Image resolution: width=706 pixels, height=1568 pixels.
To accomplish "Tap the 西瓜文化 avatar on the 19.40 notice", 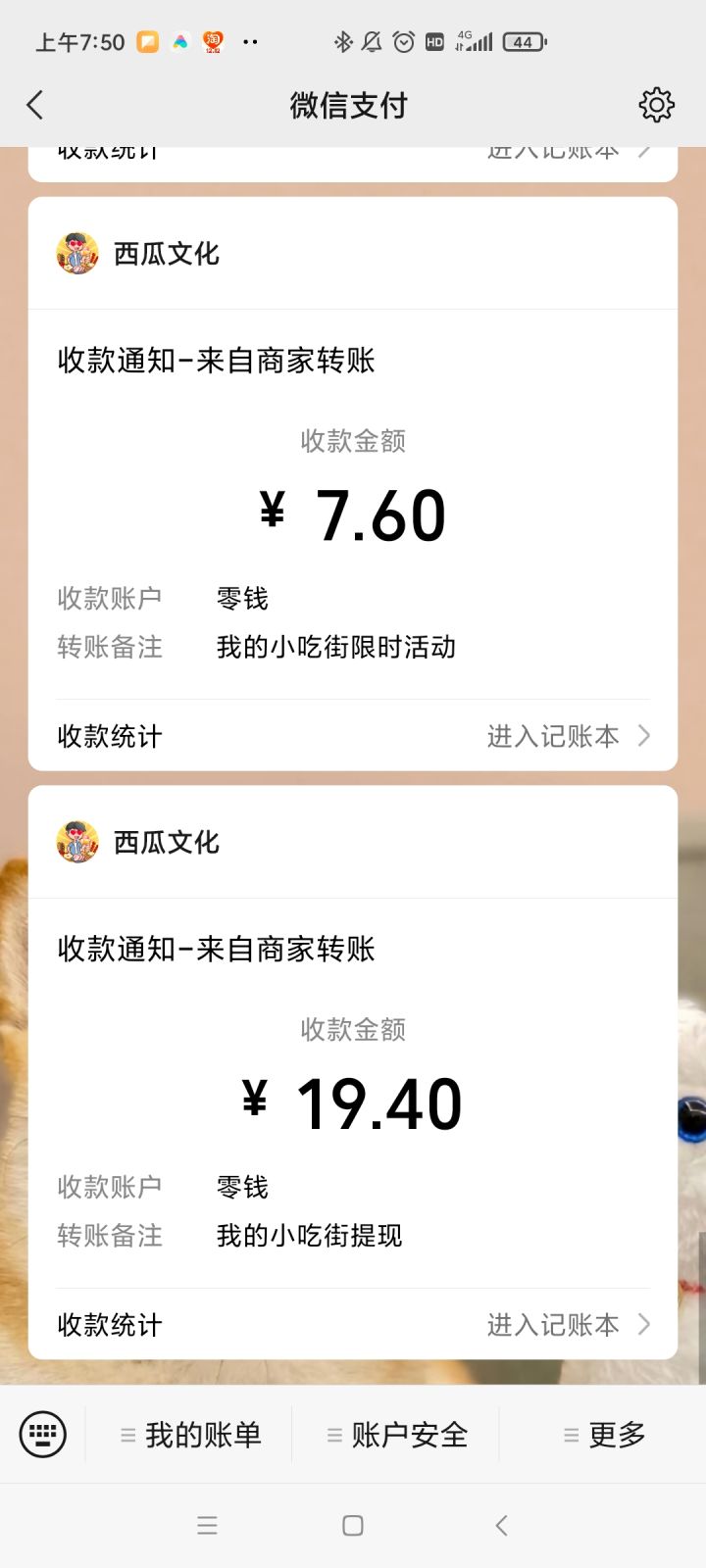I will [x=78, y=841].
